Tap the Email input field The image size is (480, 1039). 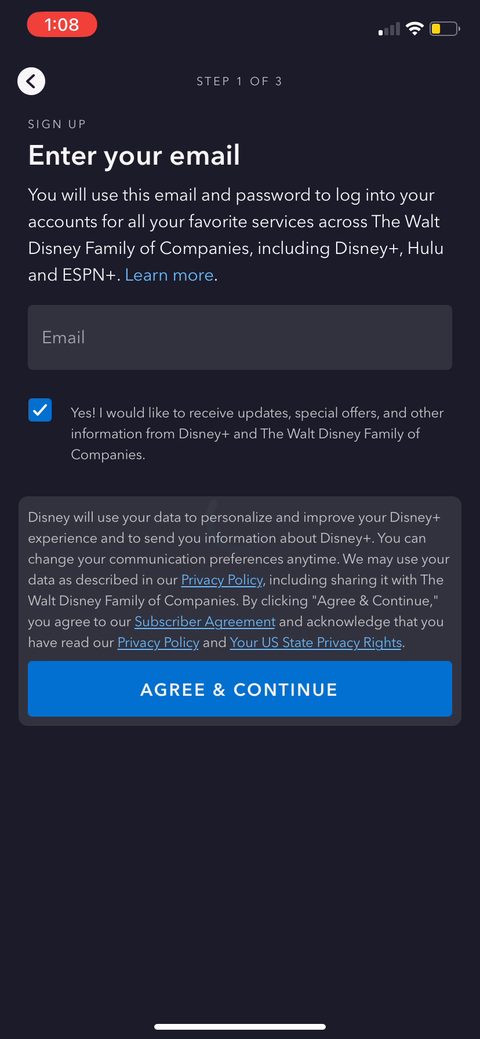(x=240, y=337)
